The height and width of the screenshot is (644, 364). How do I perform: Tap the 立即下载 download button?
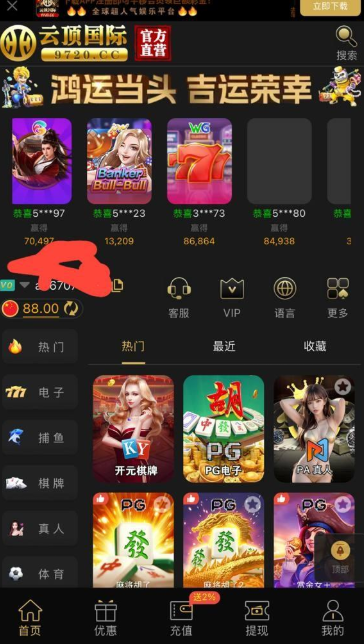coord(330,6)
